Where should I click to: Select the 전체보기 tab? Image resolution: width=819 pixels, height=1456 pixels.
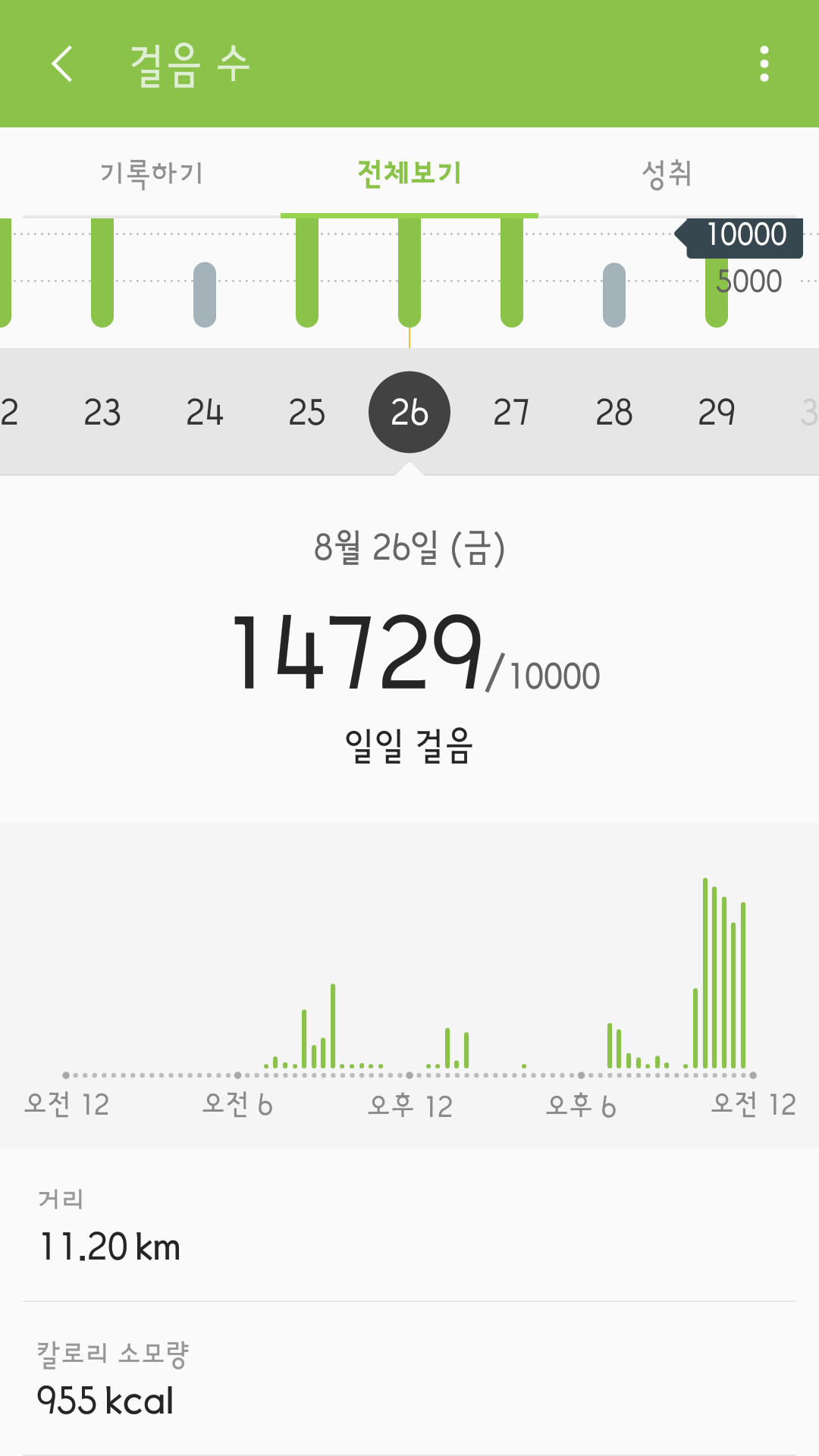(409, 173)
